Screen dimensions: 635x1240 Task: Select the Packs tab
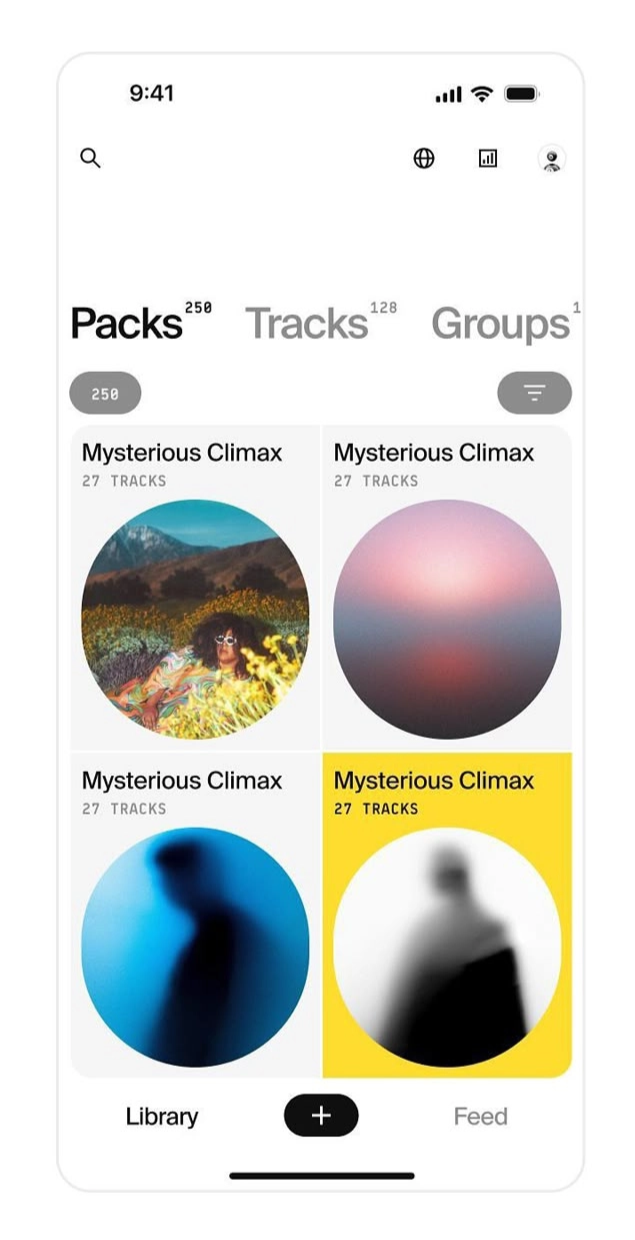click(x=127, y=323)
